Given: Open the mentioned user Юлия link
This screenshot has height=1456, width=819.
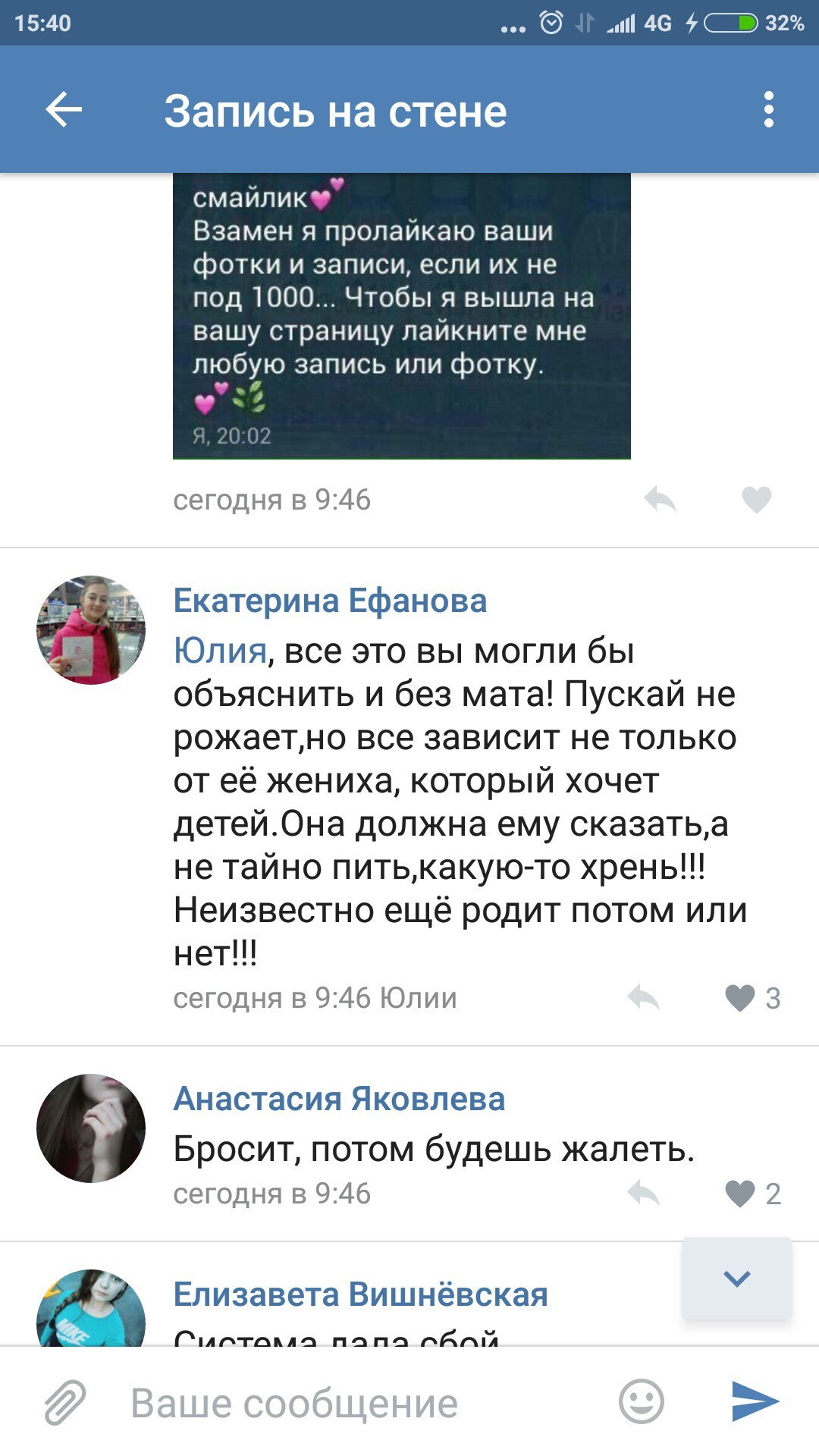Looking at the screenshot, I should point(220,651).
